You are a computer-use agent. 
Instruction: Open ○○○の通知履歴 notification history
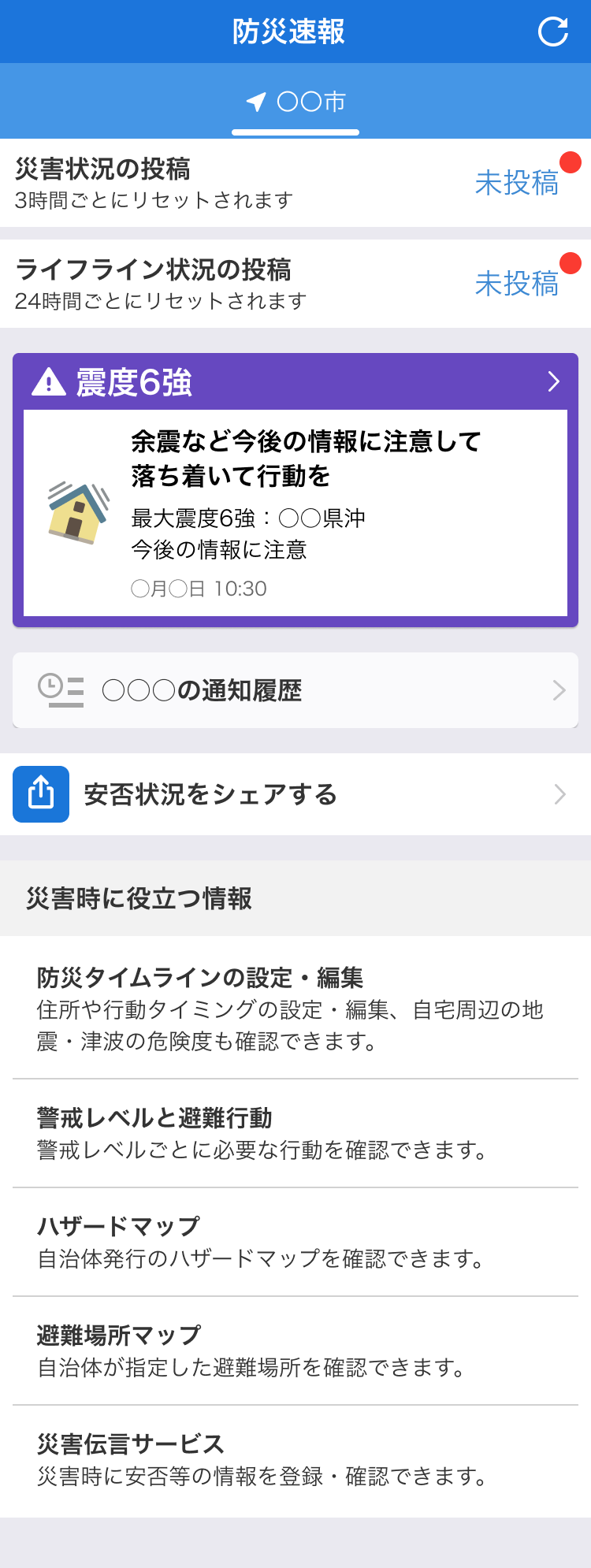(295, 690)
